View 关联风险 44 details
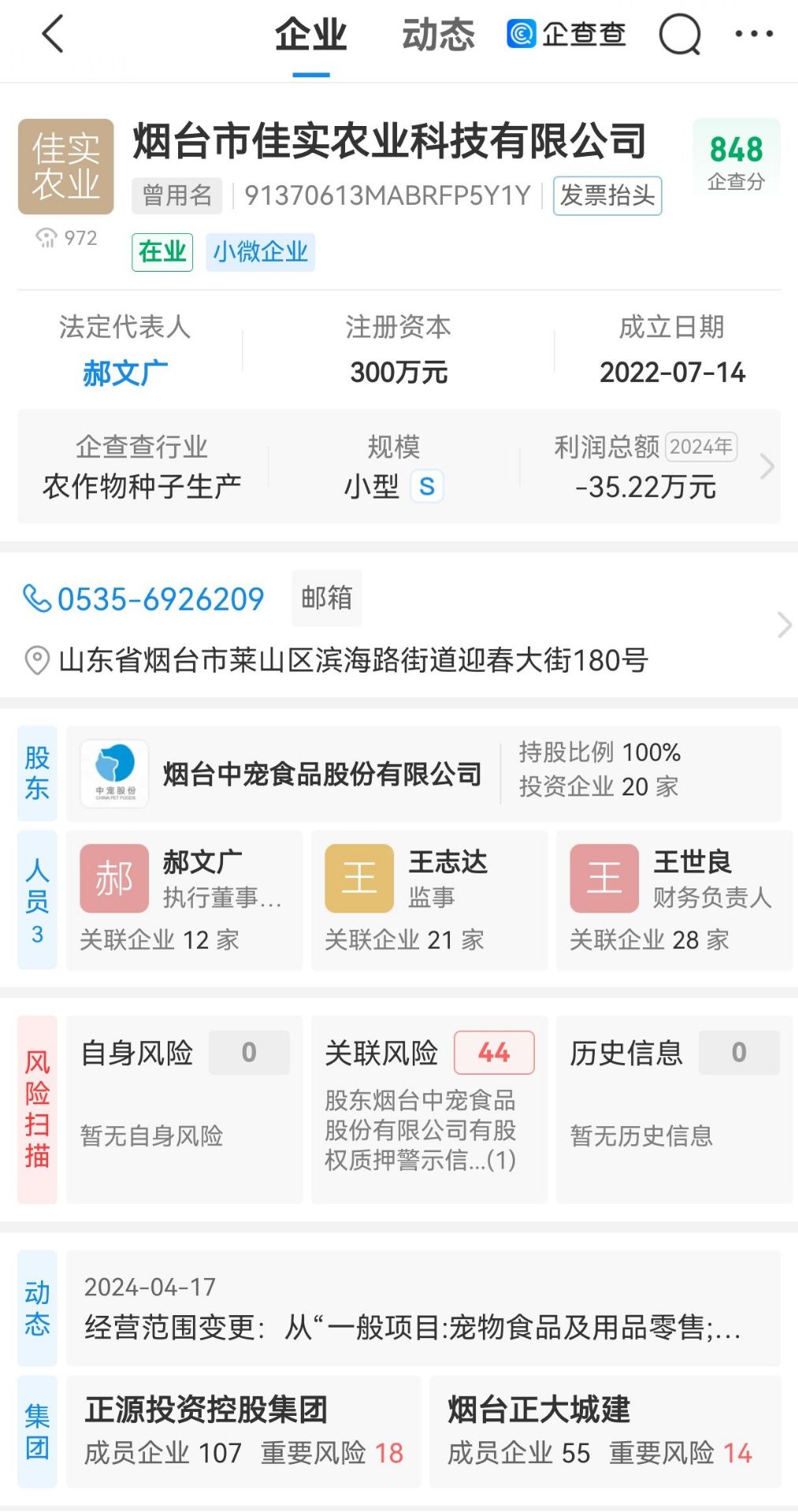 (x=429, y=1110)
